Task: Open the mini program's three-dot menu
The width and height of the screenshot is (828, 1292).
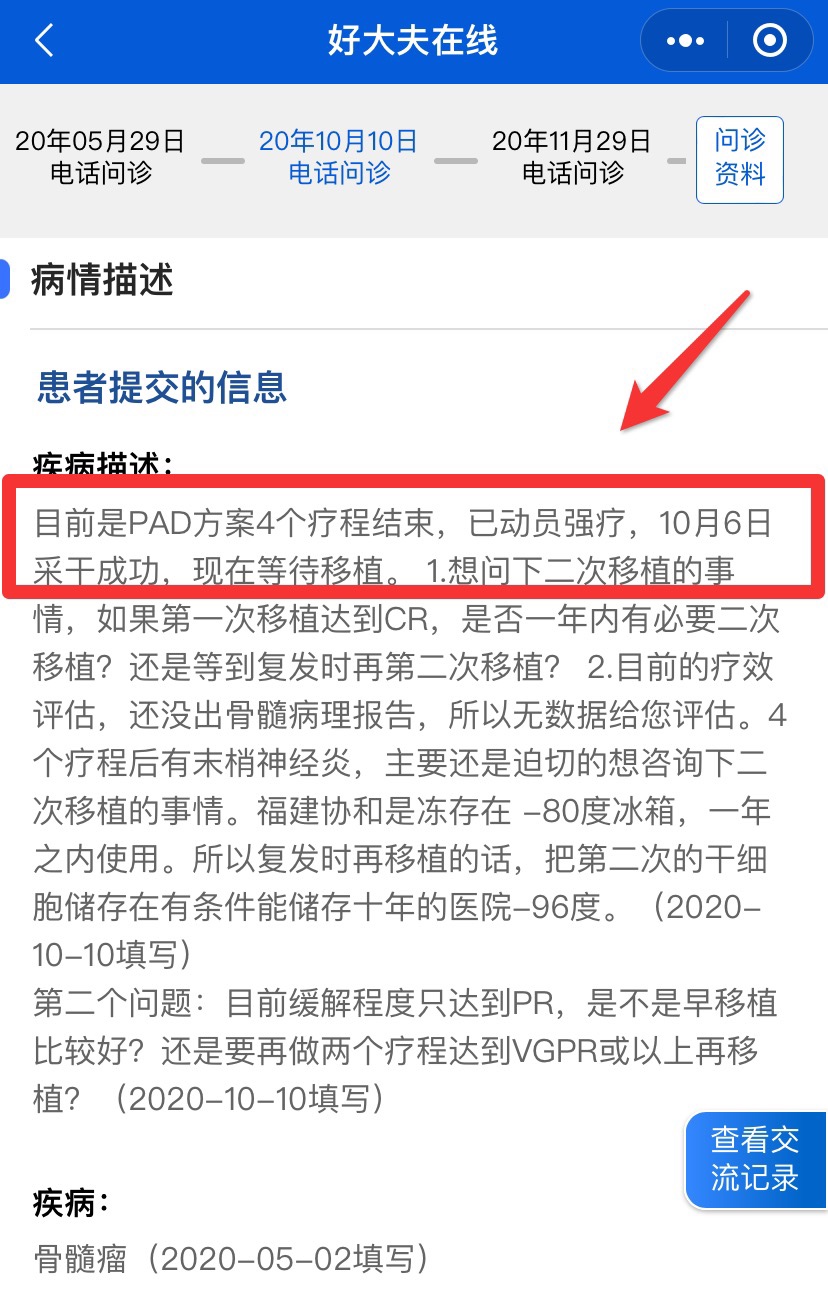Action: [685, 41]
